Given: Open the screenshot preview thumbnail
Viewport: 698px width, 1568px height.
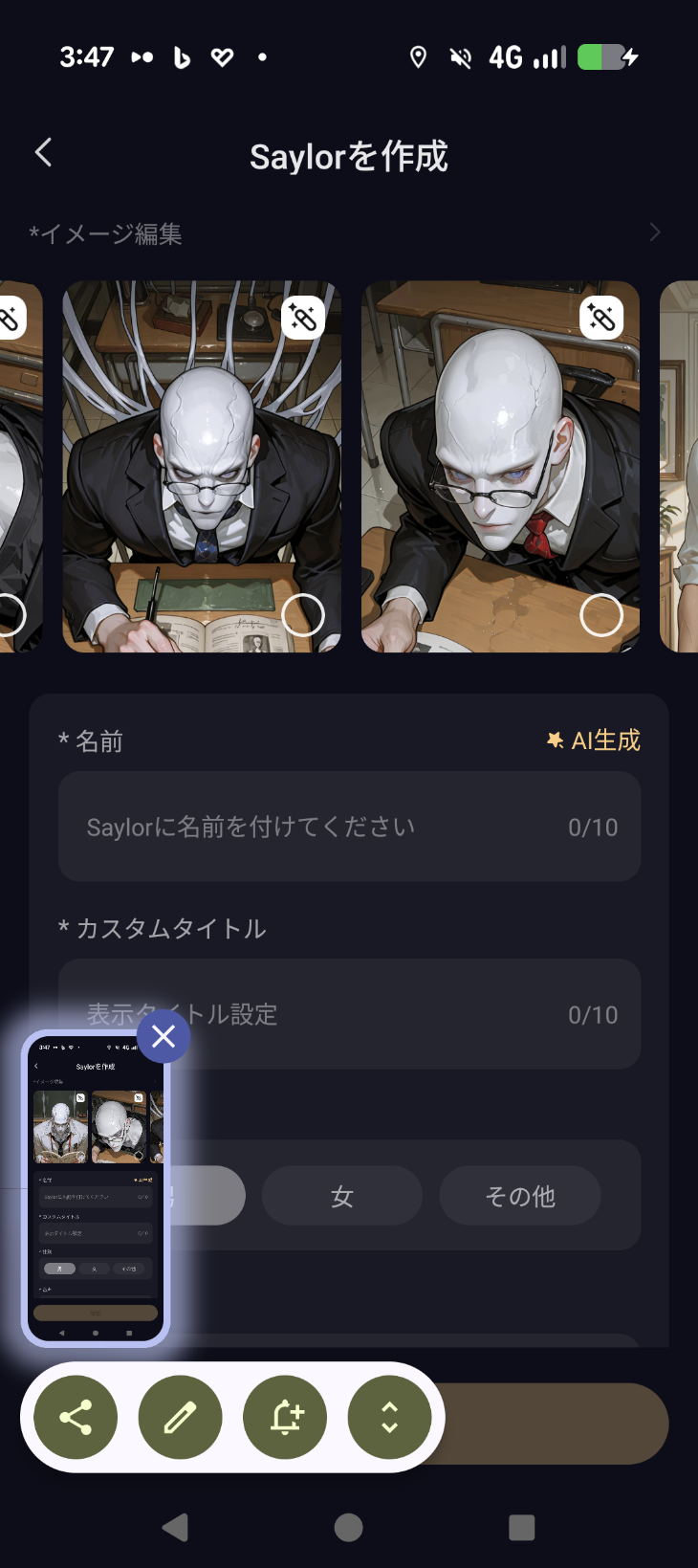Looking at the screenshot, I should click(x=96, y=1188).
